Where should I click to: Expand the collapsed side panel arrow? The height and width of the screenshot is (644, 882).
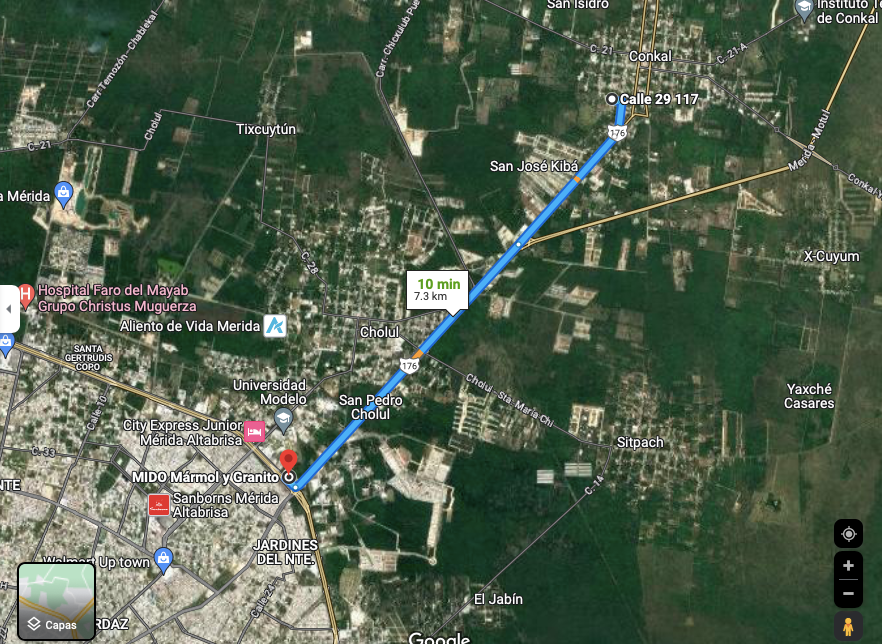8,310
